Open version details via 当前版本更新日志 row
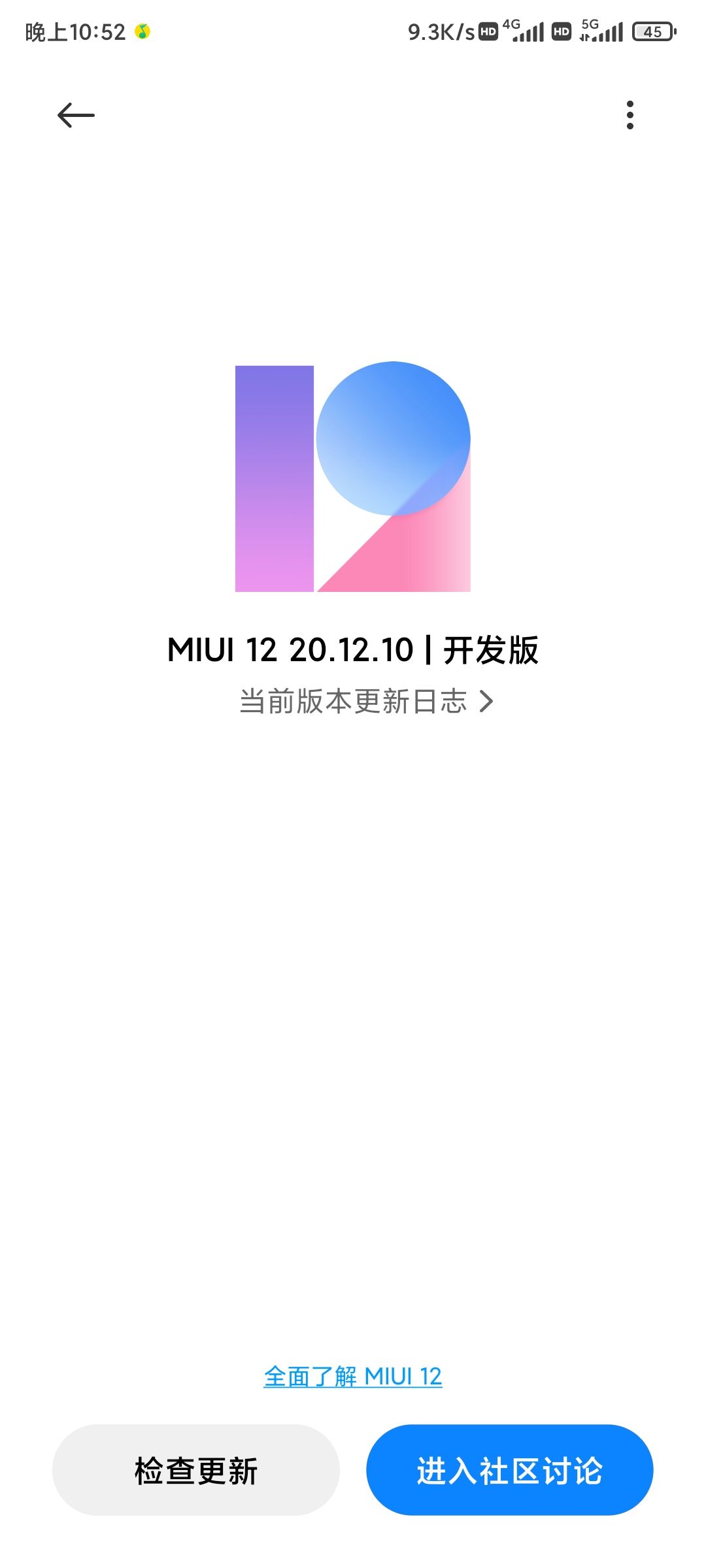This screenshot has height=1568, width=706. click(x=353, y=702)
